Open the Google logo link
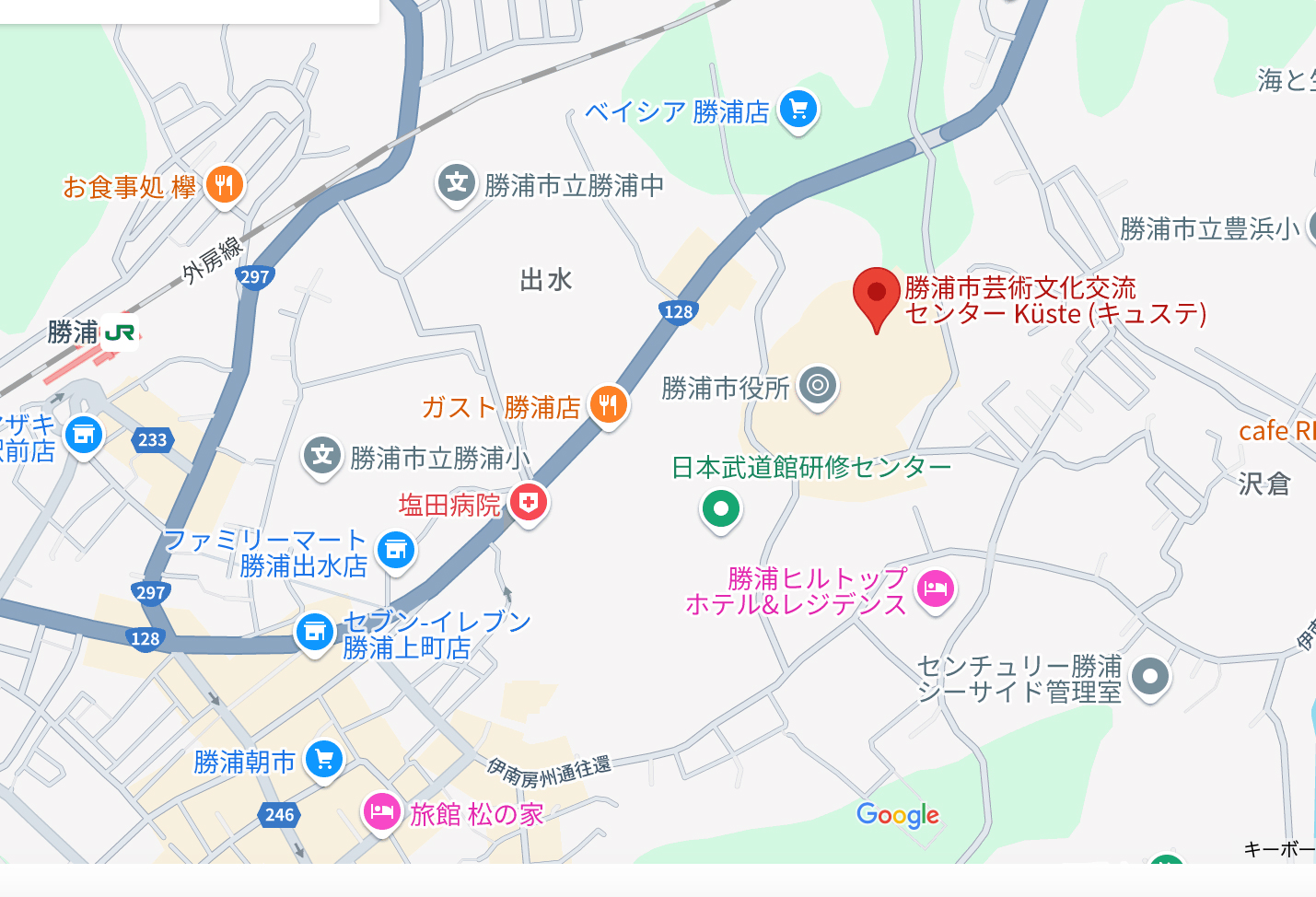This screenshot has height=897, width=1316. tap(897, 815)
